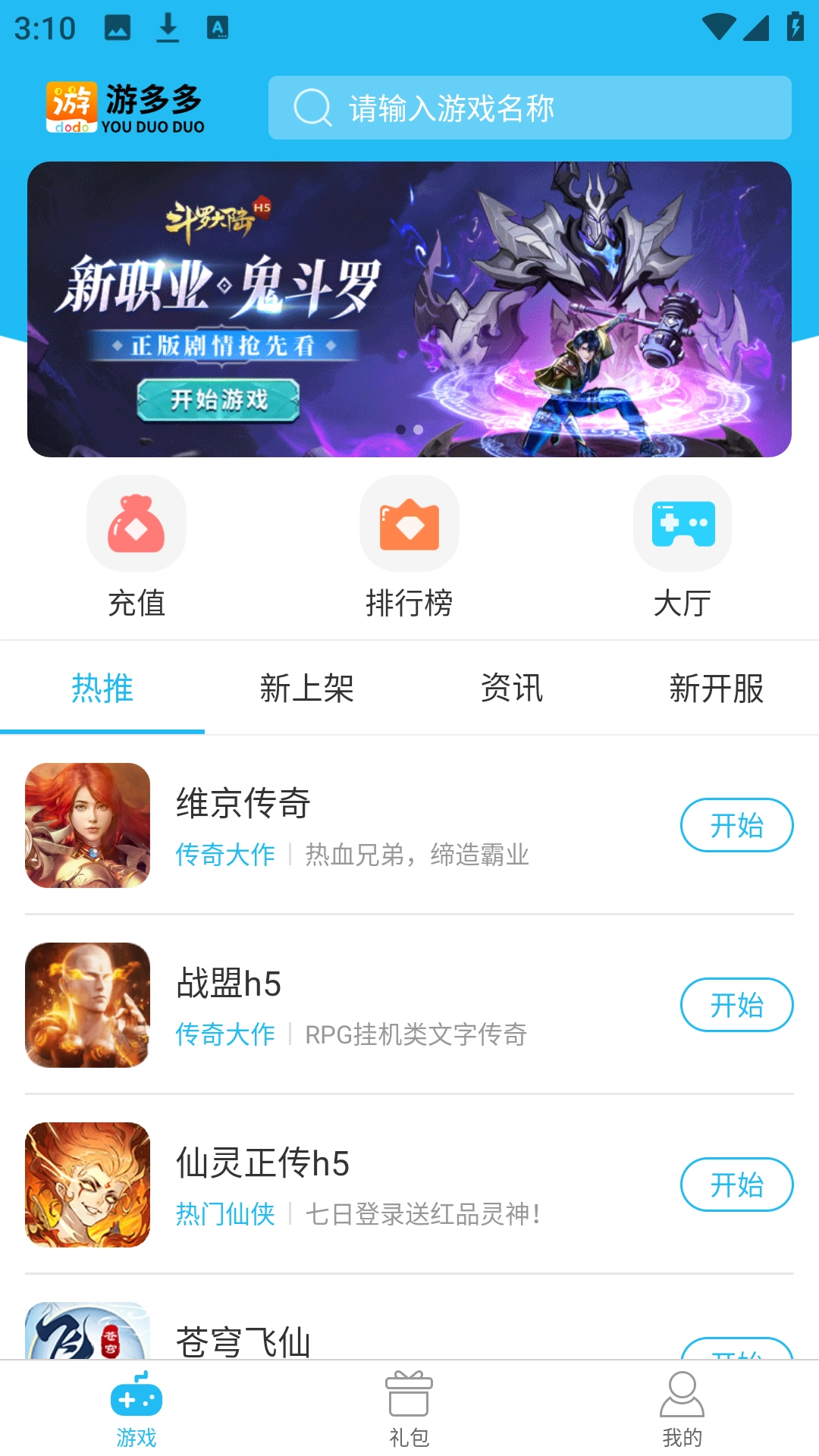This screenshot has height=1456, width=819.
Task: Select the 热推 tab
Action: (x=102, y=689)
